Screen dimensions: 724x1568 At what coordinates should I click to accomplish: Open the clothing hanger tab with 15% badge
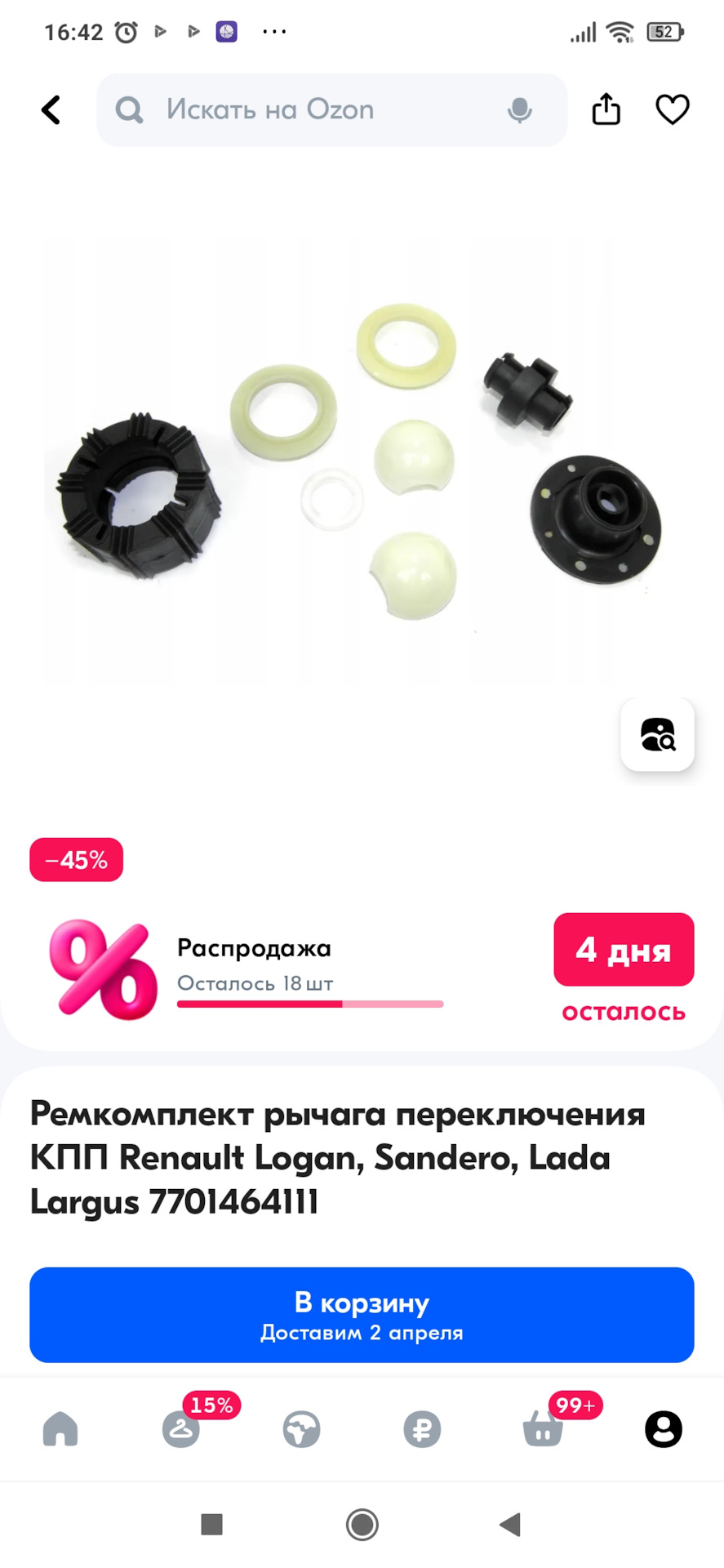point(181,1429)
